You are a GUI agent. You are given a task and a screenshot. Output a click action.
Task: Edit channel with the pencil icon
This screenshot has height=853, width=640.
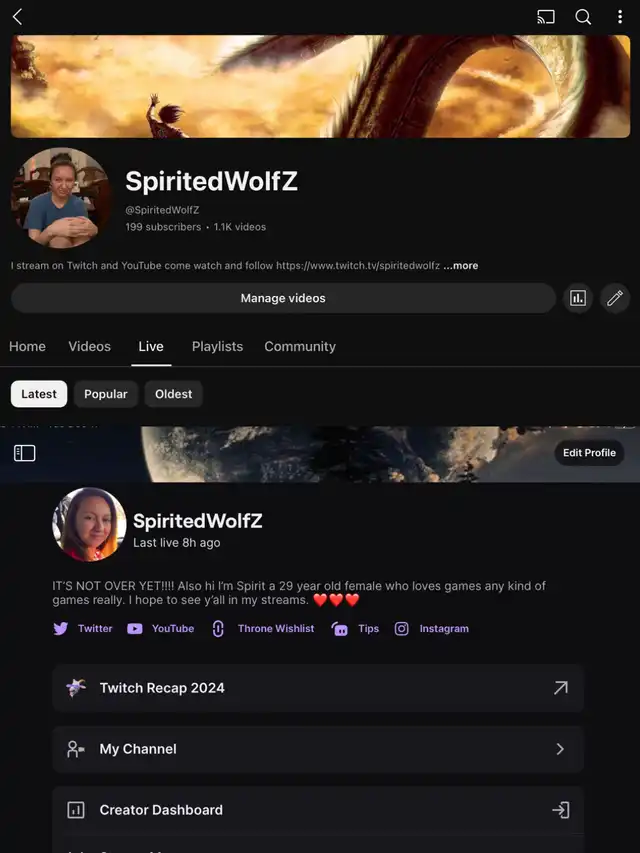coord(615,298)
